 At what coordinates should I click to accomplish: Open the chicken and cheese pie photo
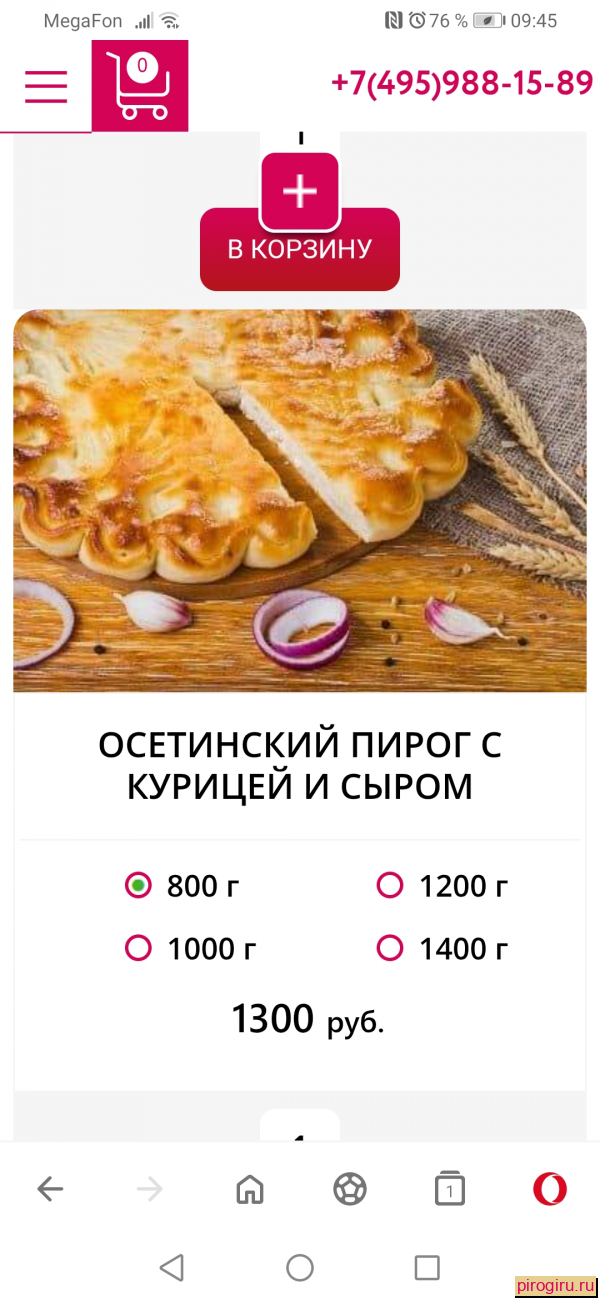(x=300, y=500)
